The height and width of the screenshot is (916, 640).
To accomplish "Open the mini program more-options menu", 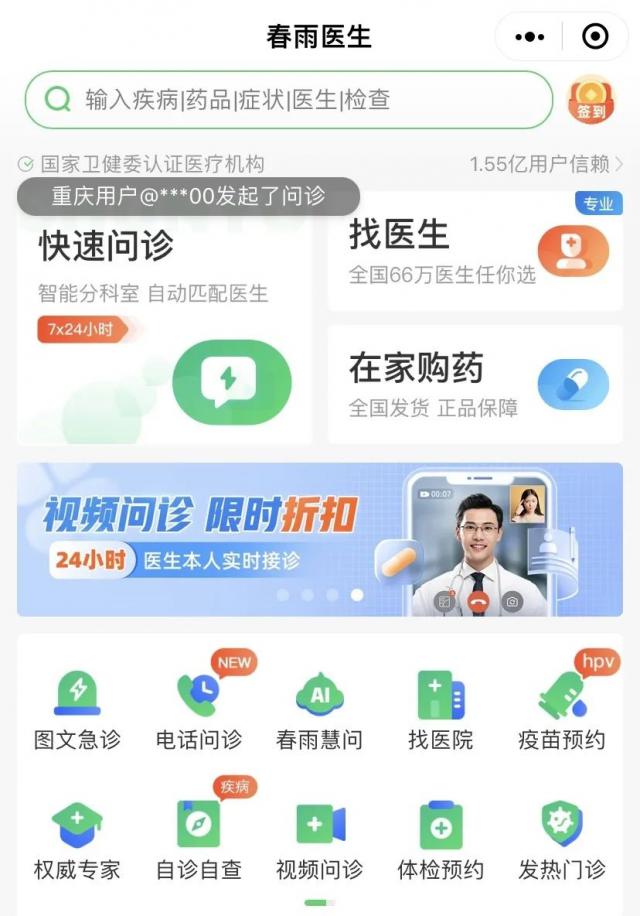I will [x=530, y=37].
